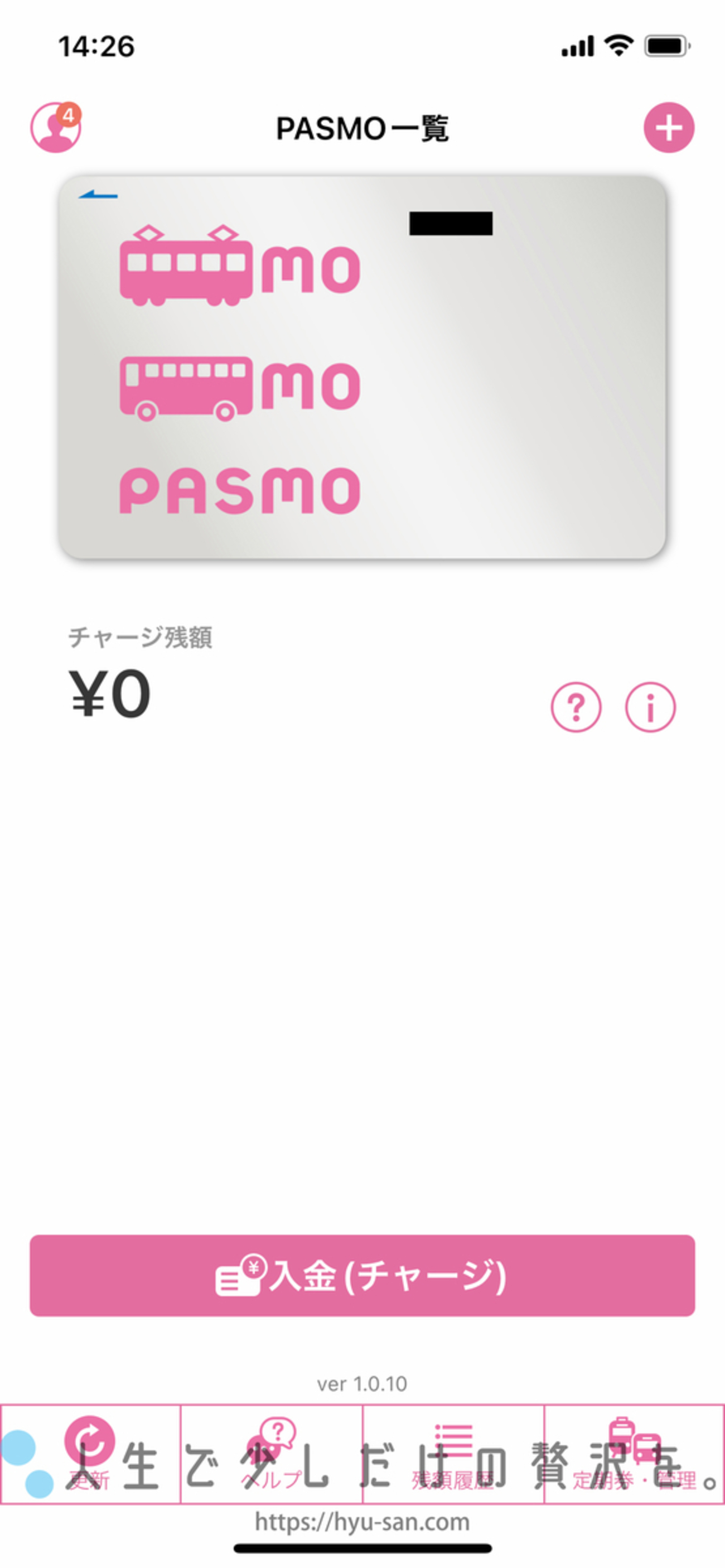Tap the question mark help icon
725x1568 pixels.
tap(575, 707)
